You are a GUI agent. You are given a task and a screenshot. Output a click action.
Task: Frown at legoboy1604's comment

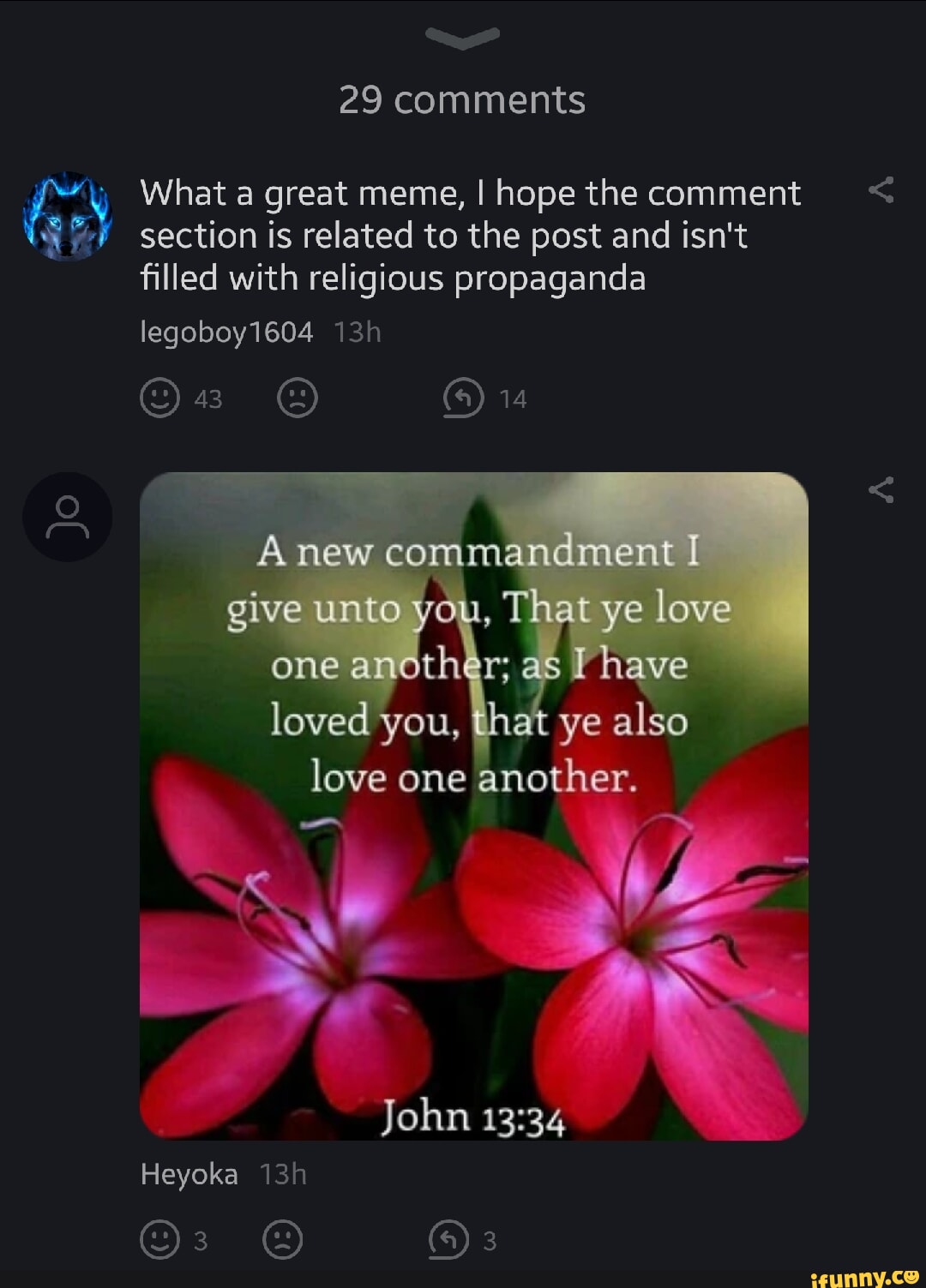click(298, 398)
